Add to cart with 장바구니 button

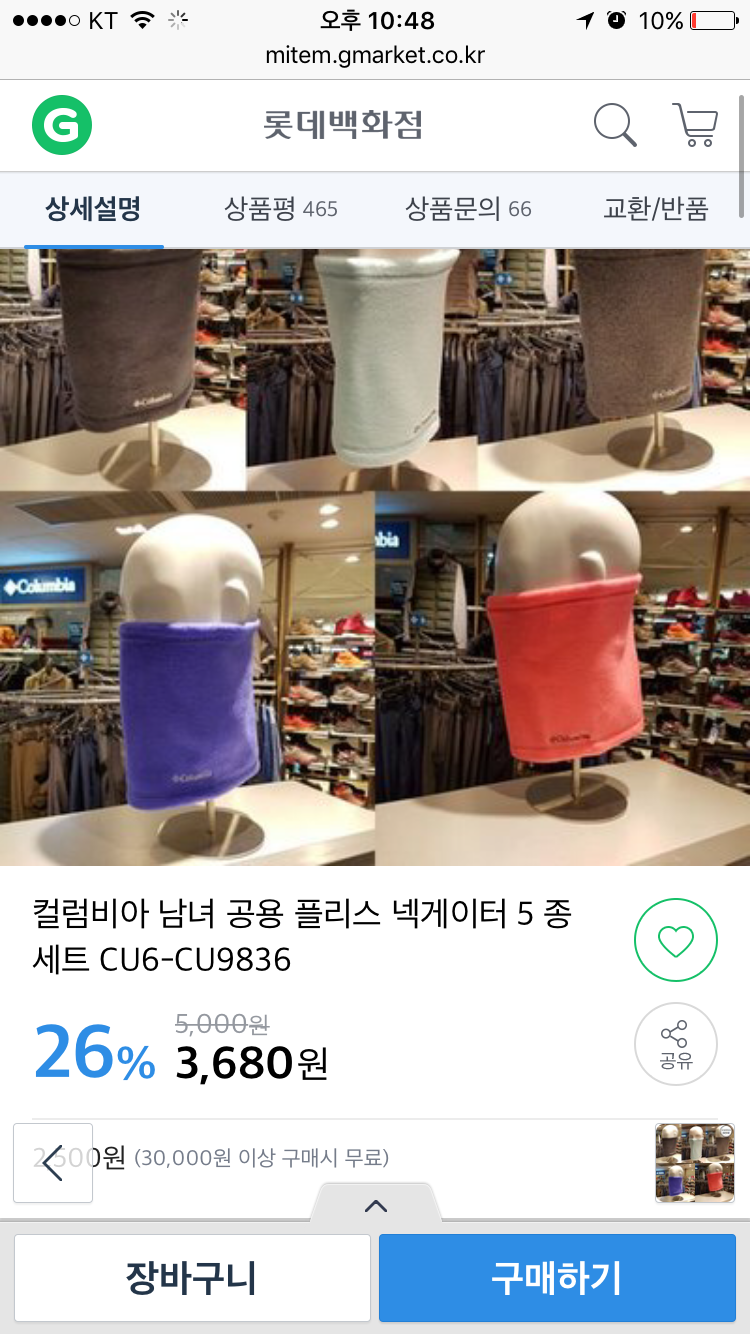tap(192, 1278)
